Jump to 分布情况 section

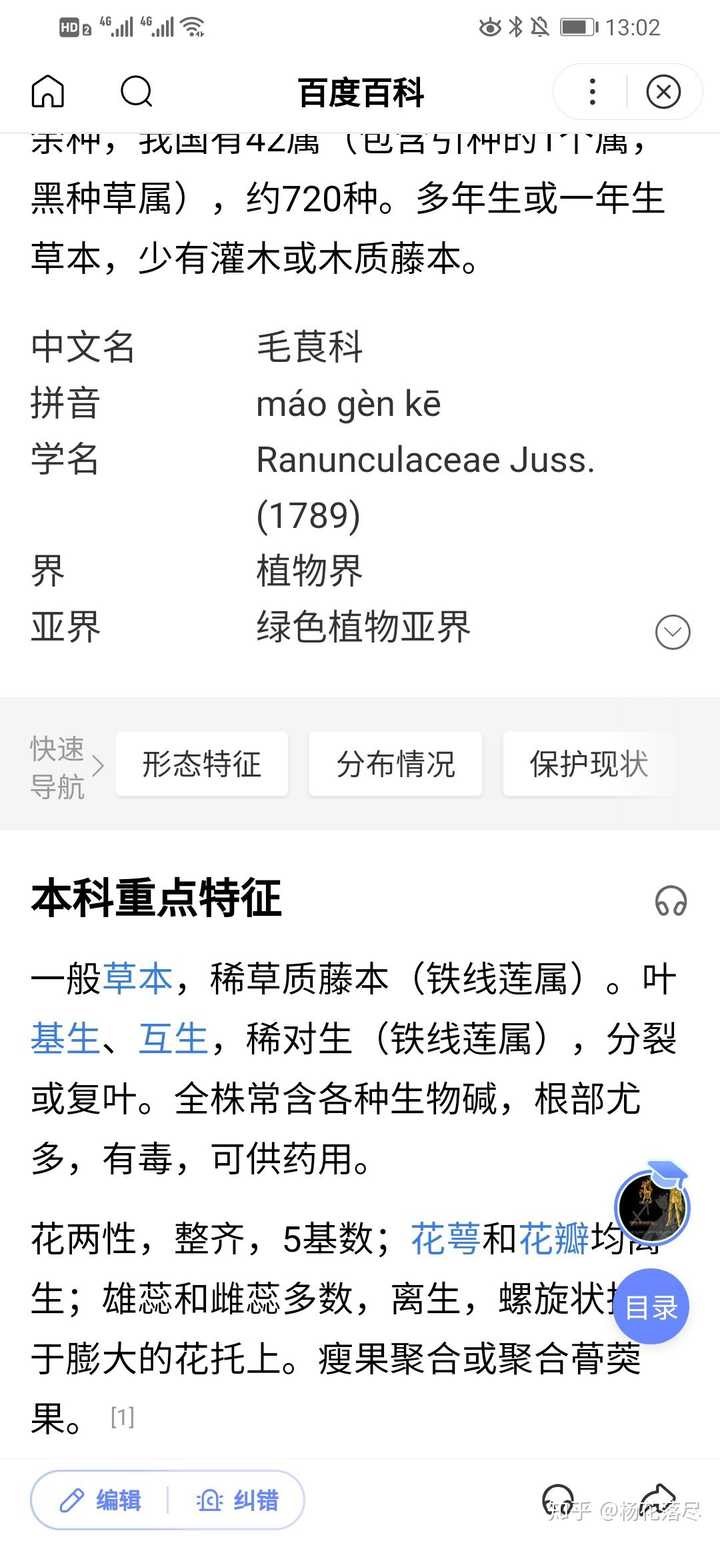point(395,765)
